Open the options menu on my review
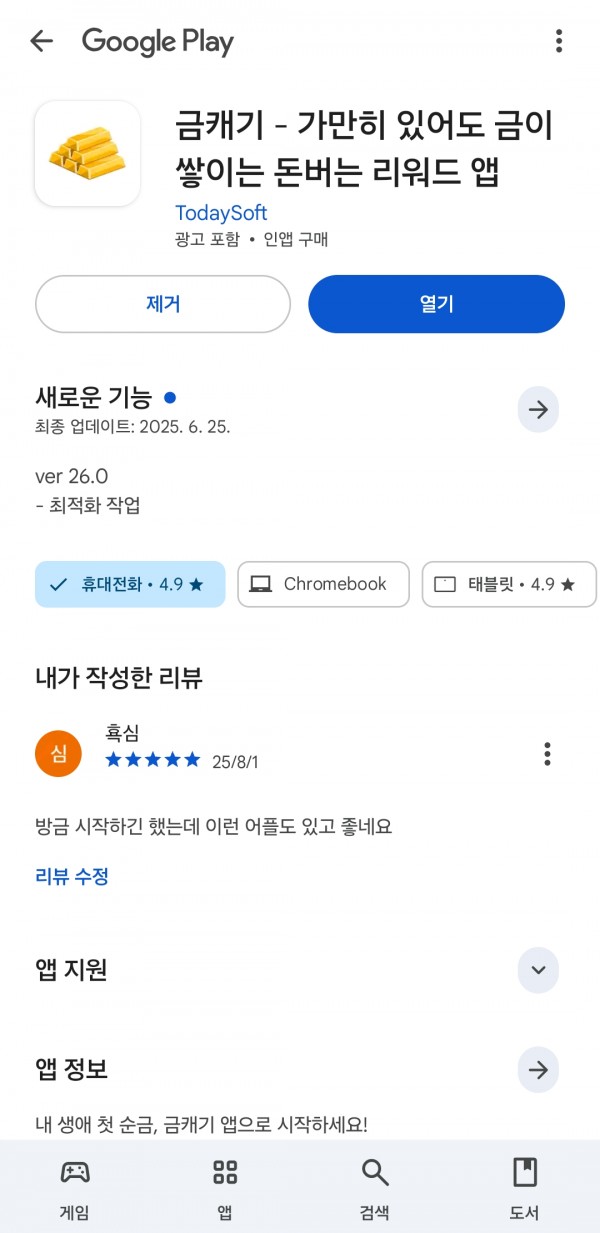Image resolution: width=600 pixels, height=1233 pixels. (x=547, y=754)
